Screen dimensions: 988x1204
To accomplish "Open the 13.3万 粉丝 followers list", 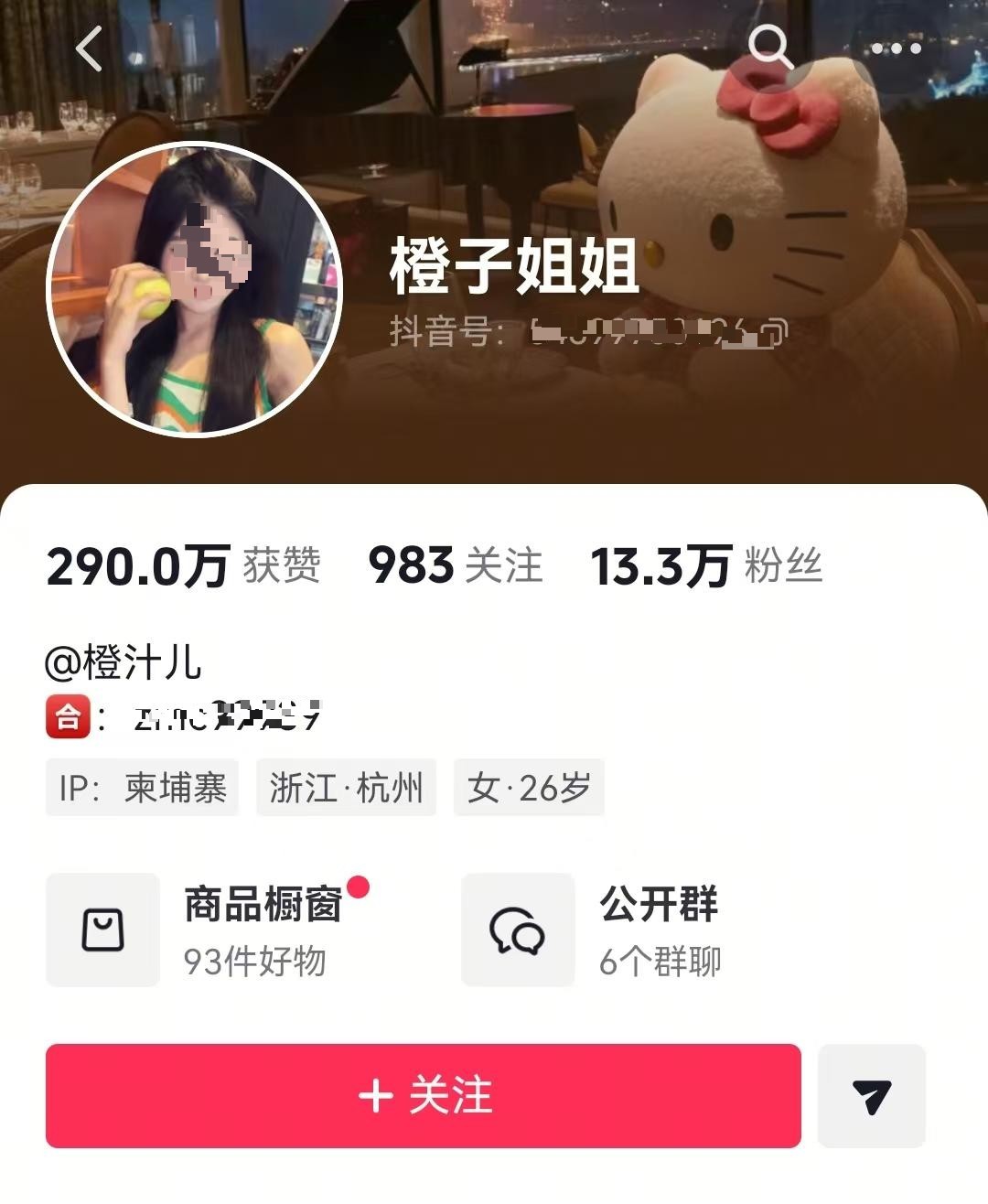I will tap(706, 565).
